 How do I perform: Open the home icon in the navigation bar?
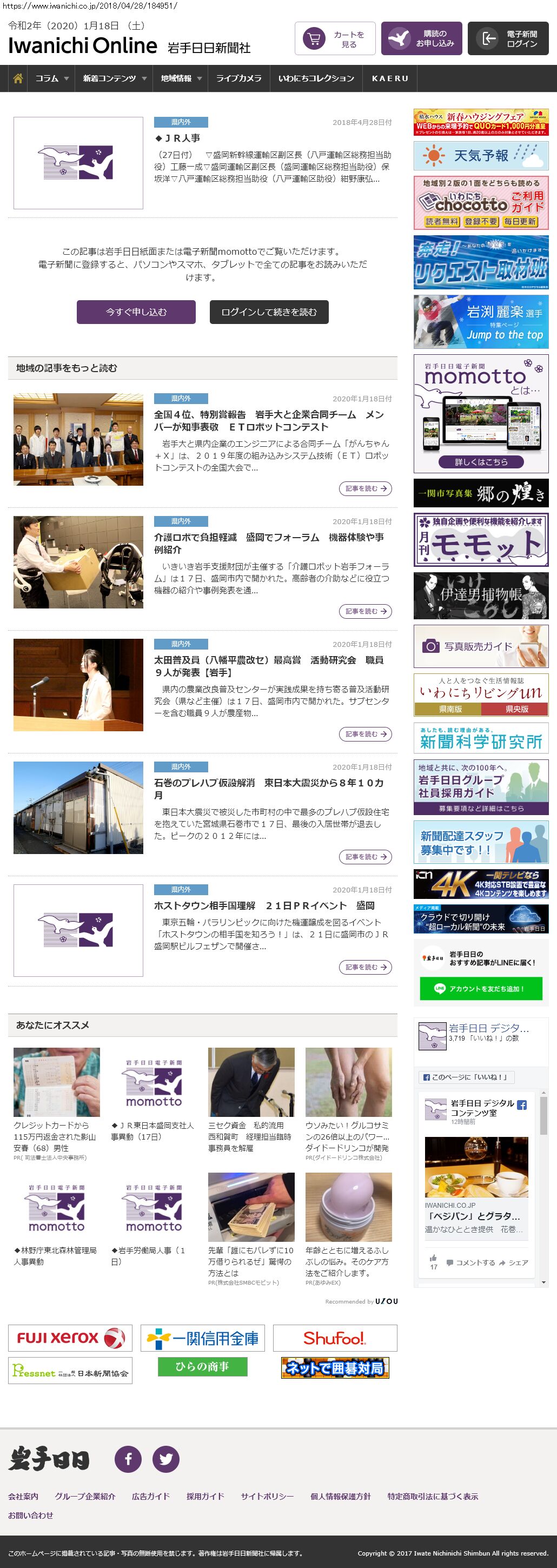(18, 78)
